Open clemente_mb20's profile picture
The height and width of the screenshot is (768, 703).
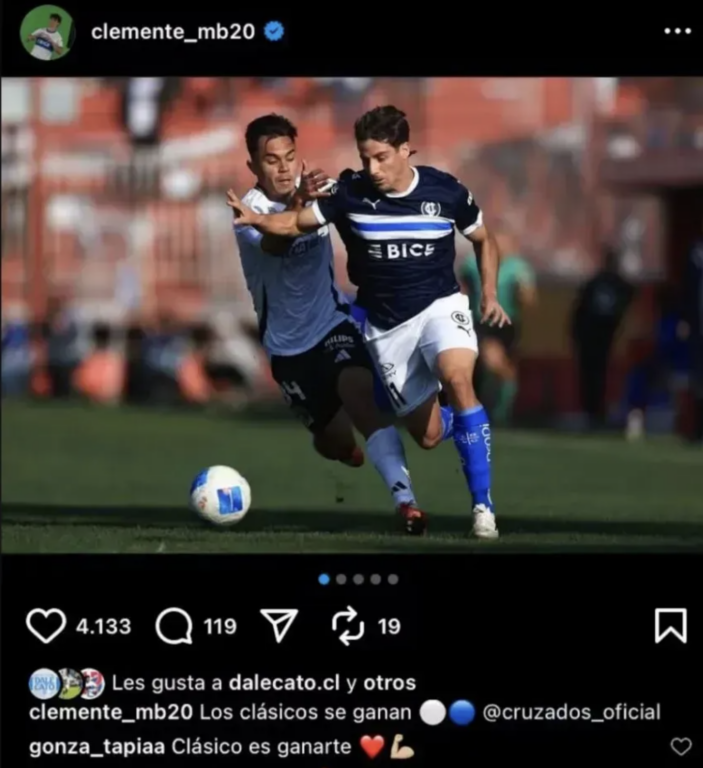pyautogui.click(x=47, y=32)
